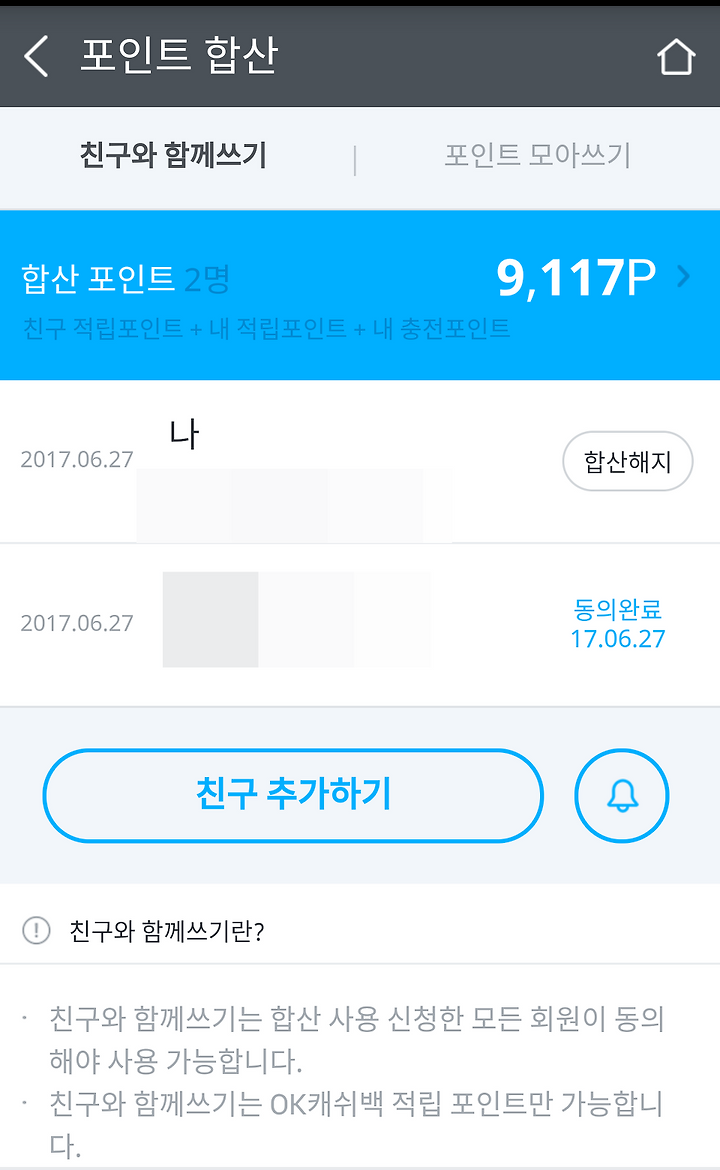Open the home icon in the header

click(676, 57)
